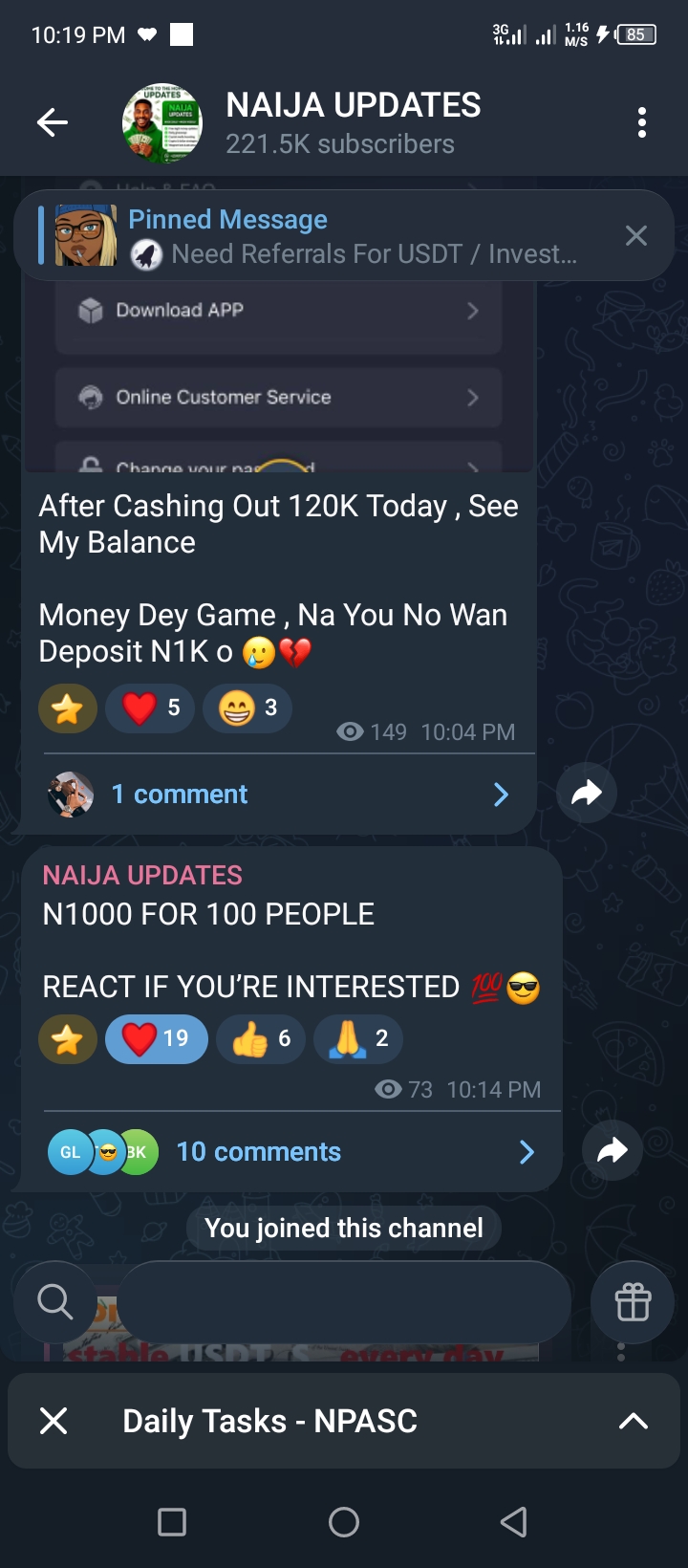Search within this channel
The height and width of the screenshot is (1568, 688).
coord(54,1302)
